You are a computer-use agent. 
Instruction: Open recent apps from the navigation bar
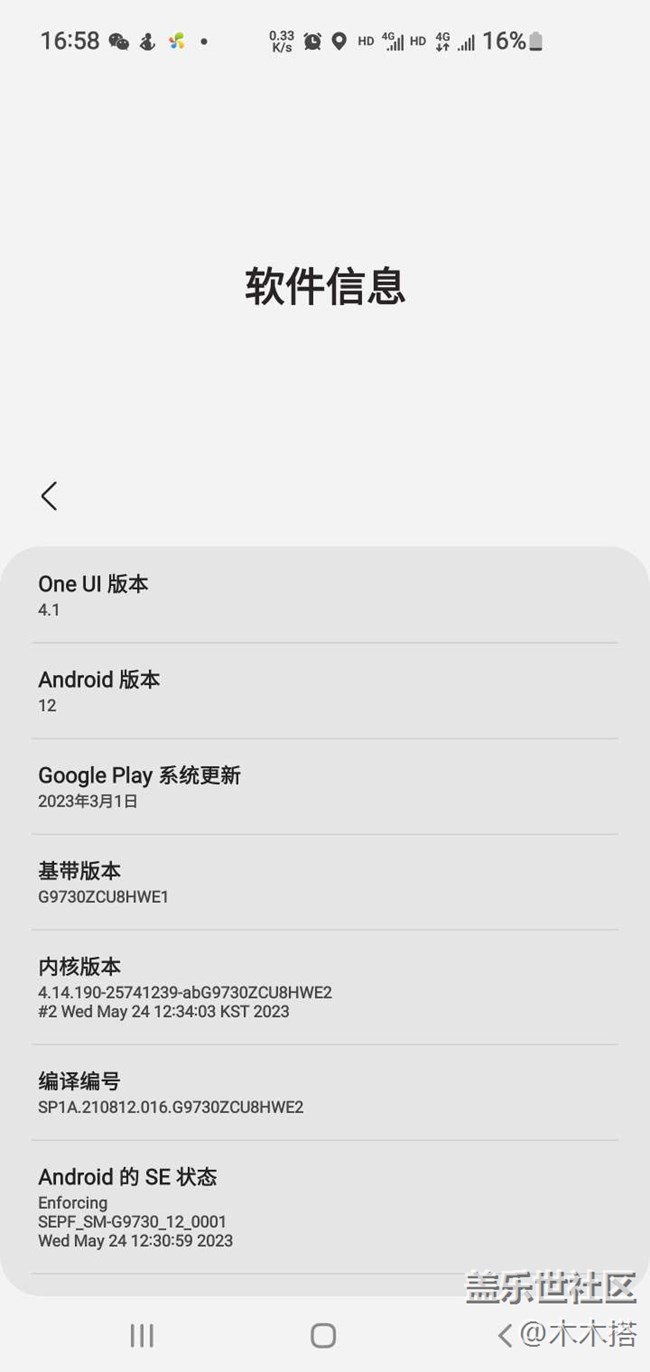click(142, 1335)
